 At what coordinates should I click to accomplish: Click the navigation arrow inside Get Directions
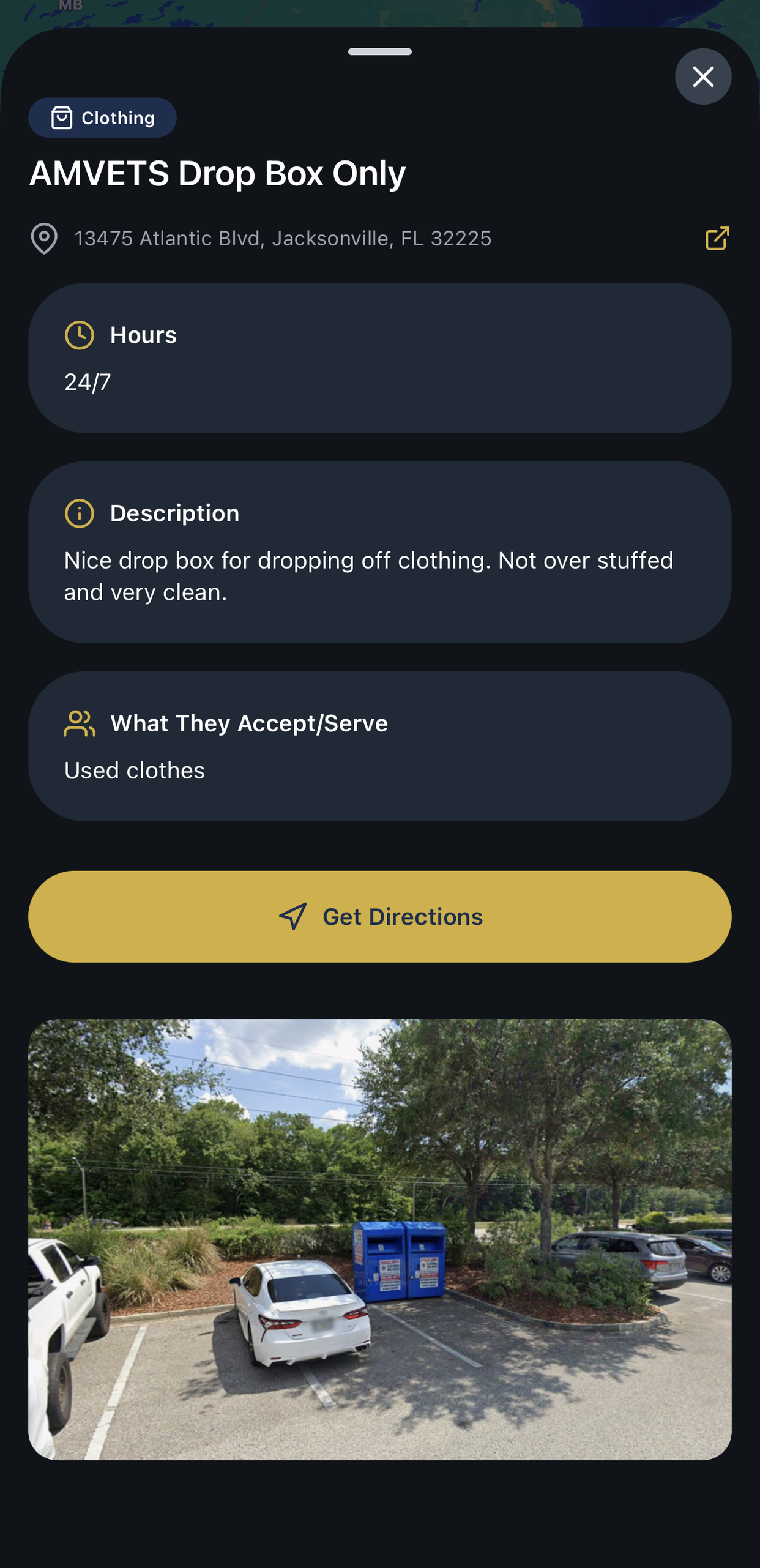[292, 916]
